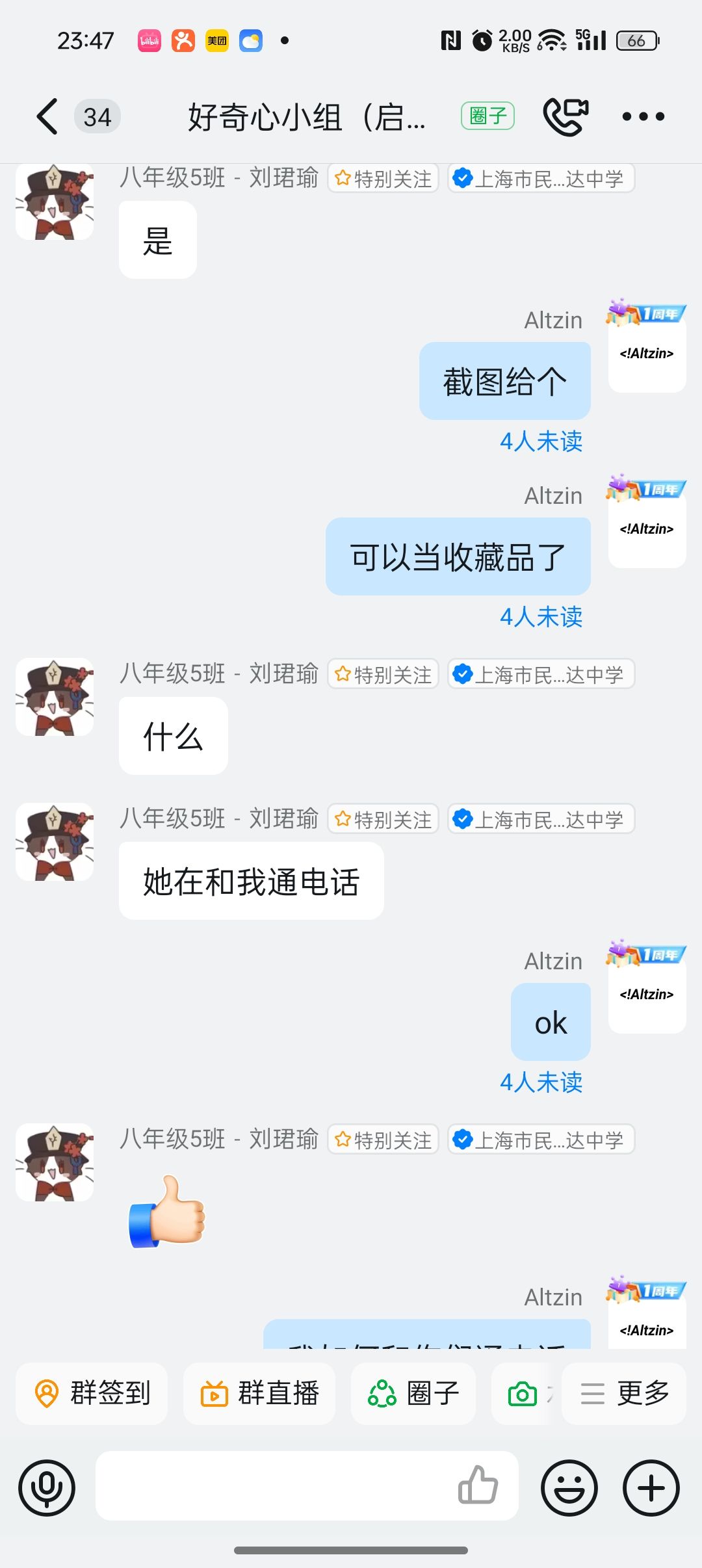This screenshot has width=702, height=1568.
Task: Send a quick thumbs-up reply
Action: [x=478, y=1485]
